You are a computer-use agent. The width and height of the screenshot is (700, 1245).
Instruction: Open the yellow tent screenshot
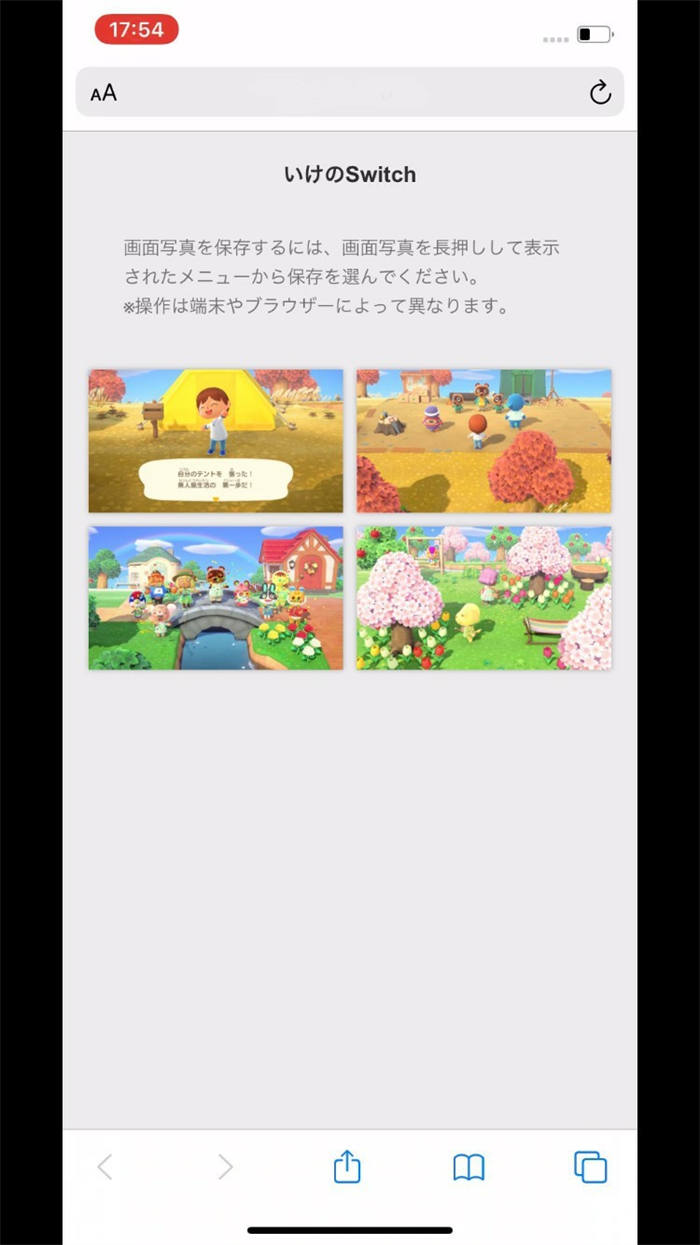[x=216, y=441]
